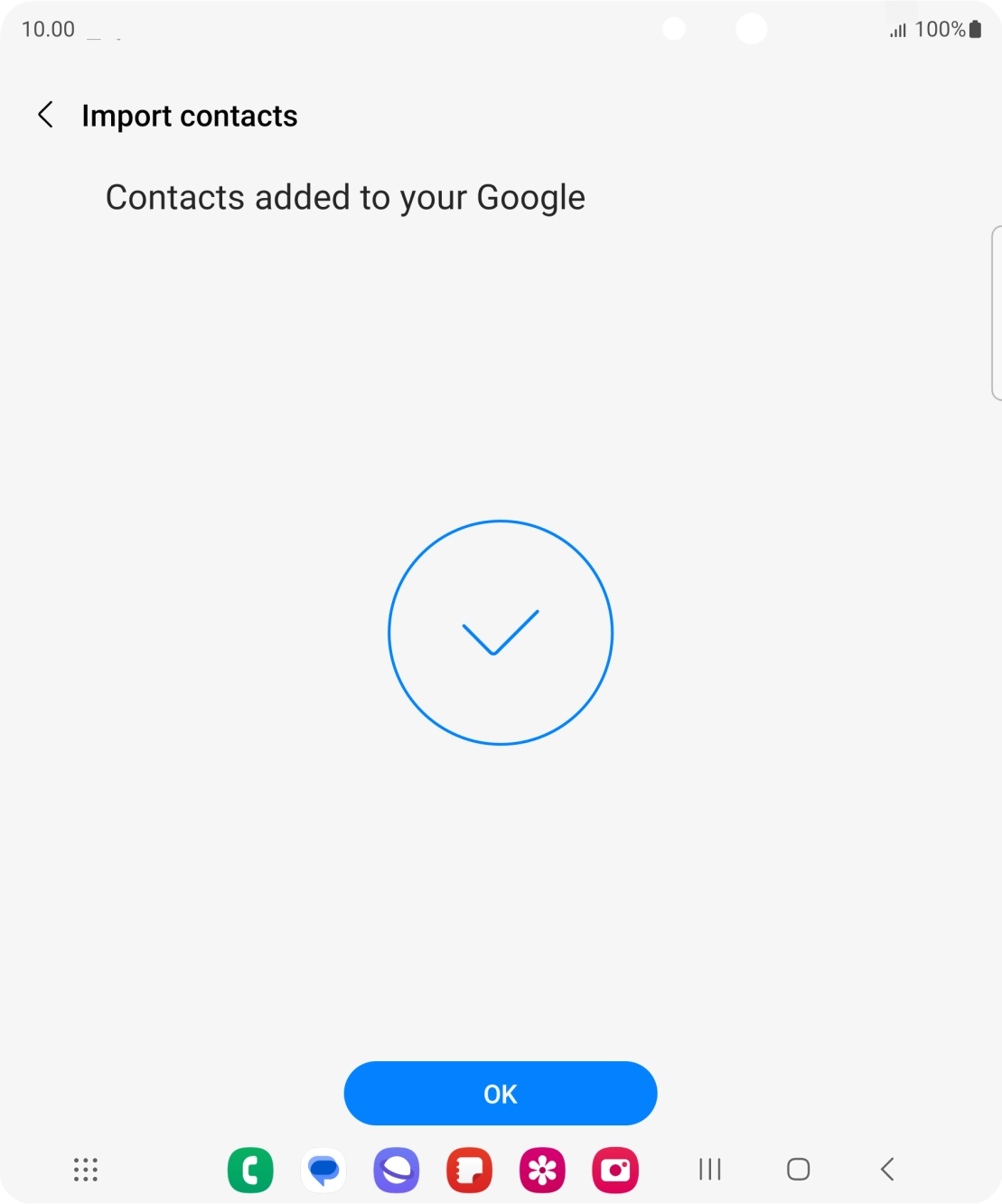The height and width of the screenshot is (1204, 1002).
Task: Confirm import by tapping OK
Action: (x=500, y=1093)
